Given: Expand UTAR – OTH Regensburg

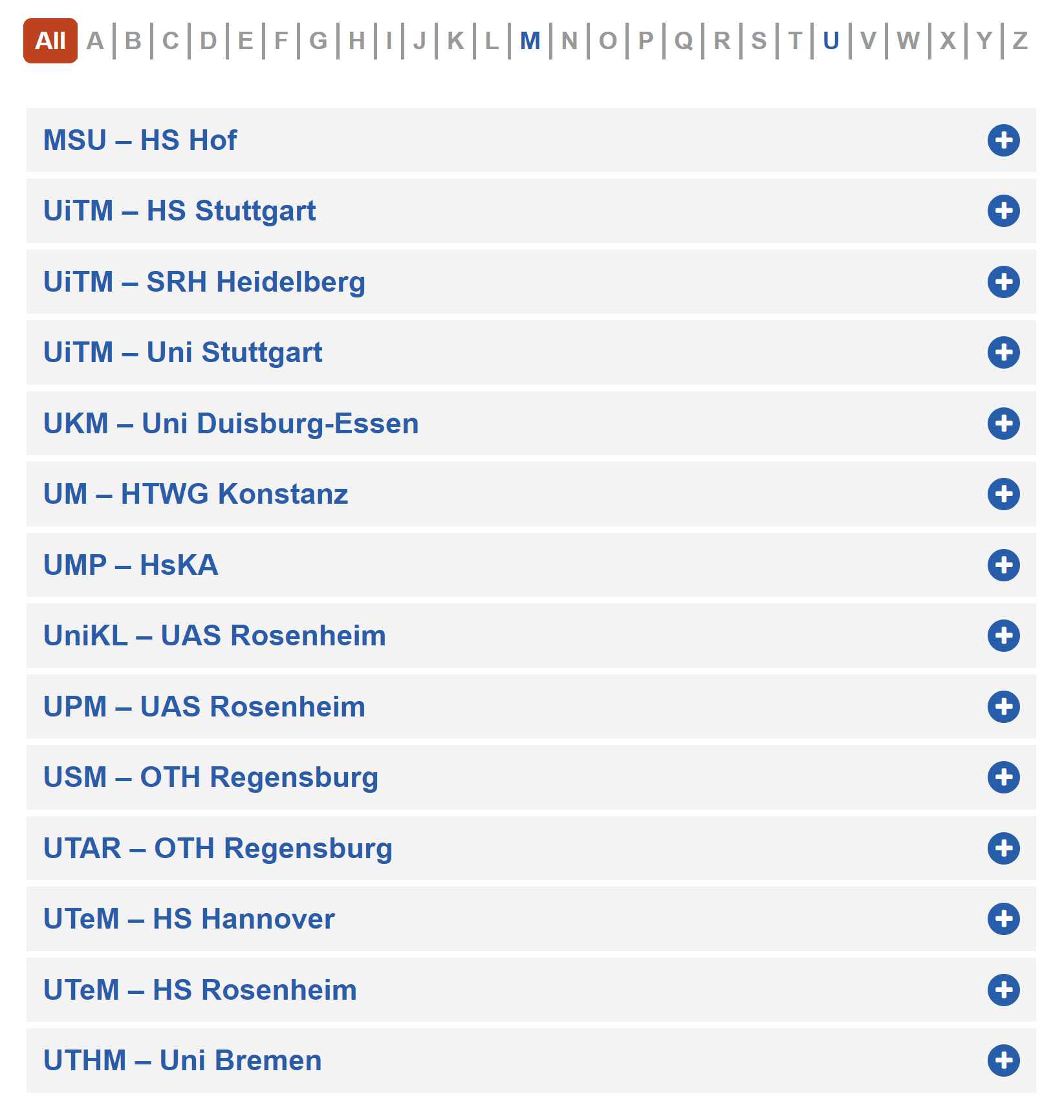Looking at the screenshot, I should click(531, 848).
